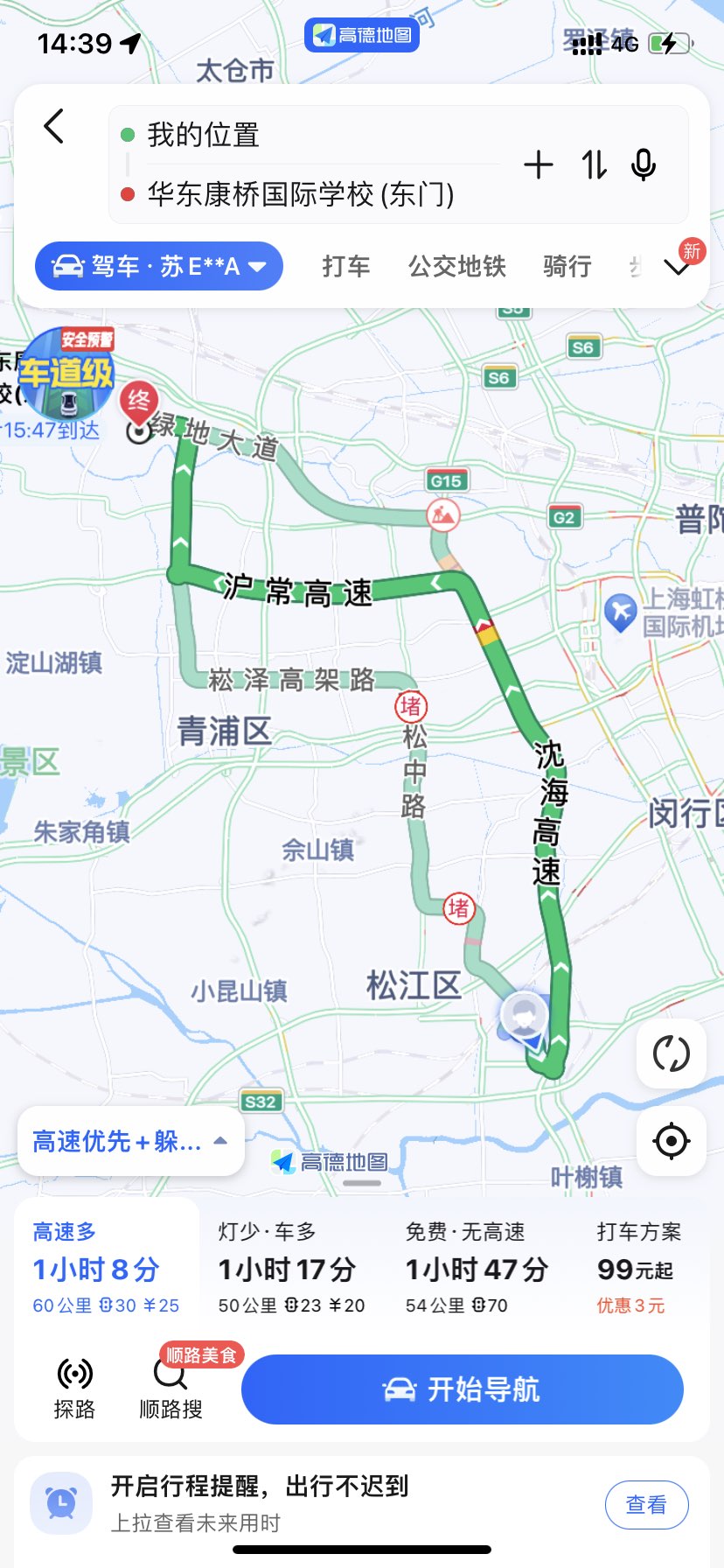Swap start and destination
The image size is (724, 1568).
pyautogui.click(x=595, y=164)
